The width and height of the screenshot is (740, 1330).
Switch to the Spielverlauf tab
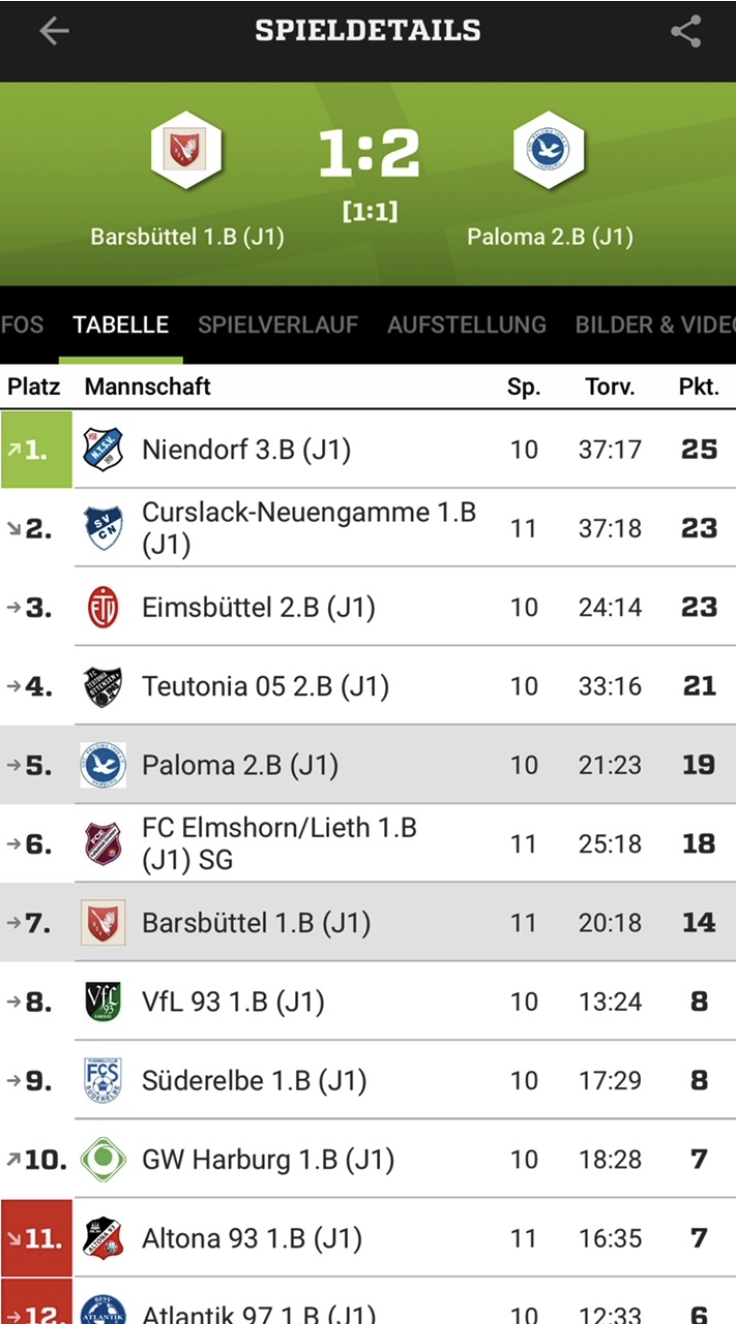click(278, 324)
